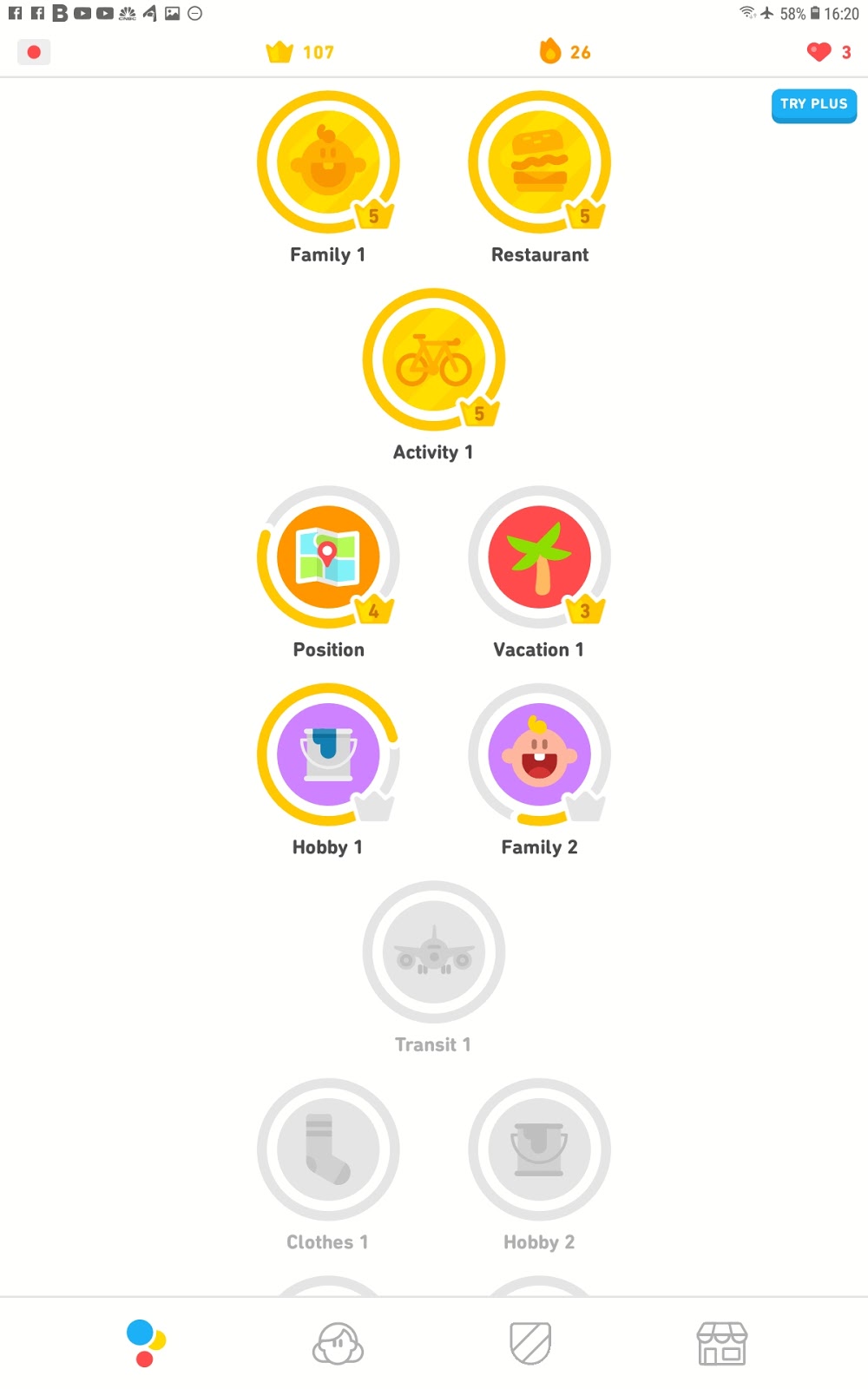The height and width of the screenshot is (1389, 868).
Task: Tap the TRY PLUS button
Action: (x=813, y=105)
